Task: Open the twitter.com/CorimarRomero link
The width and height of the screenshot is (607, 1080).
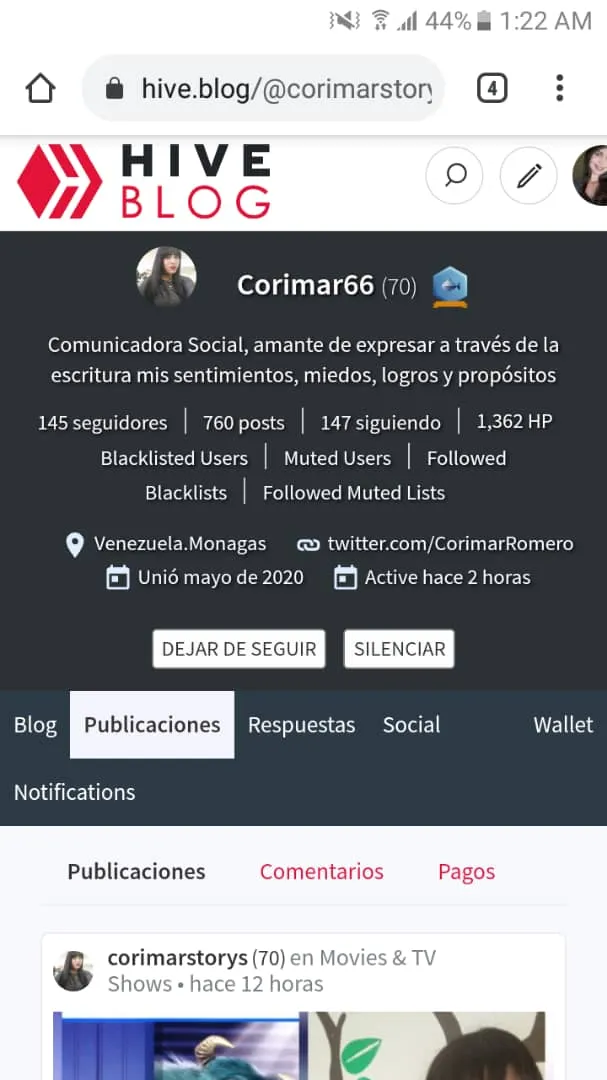Action: [450, 544]
